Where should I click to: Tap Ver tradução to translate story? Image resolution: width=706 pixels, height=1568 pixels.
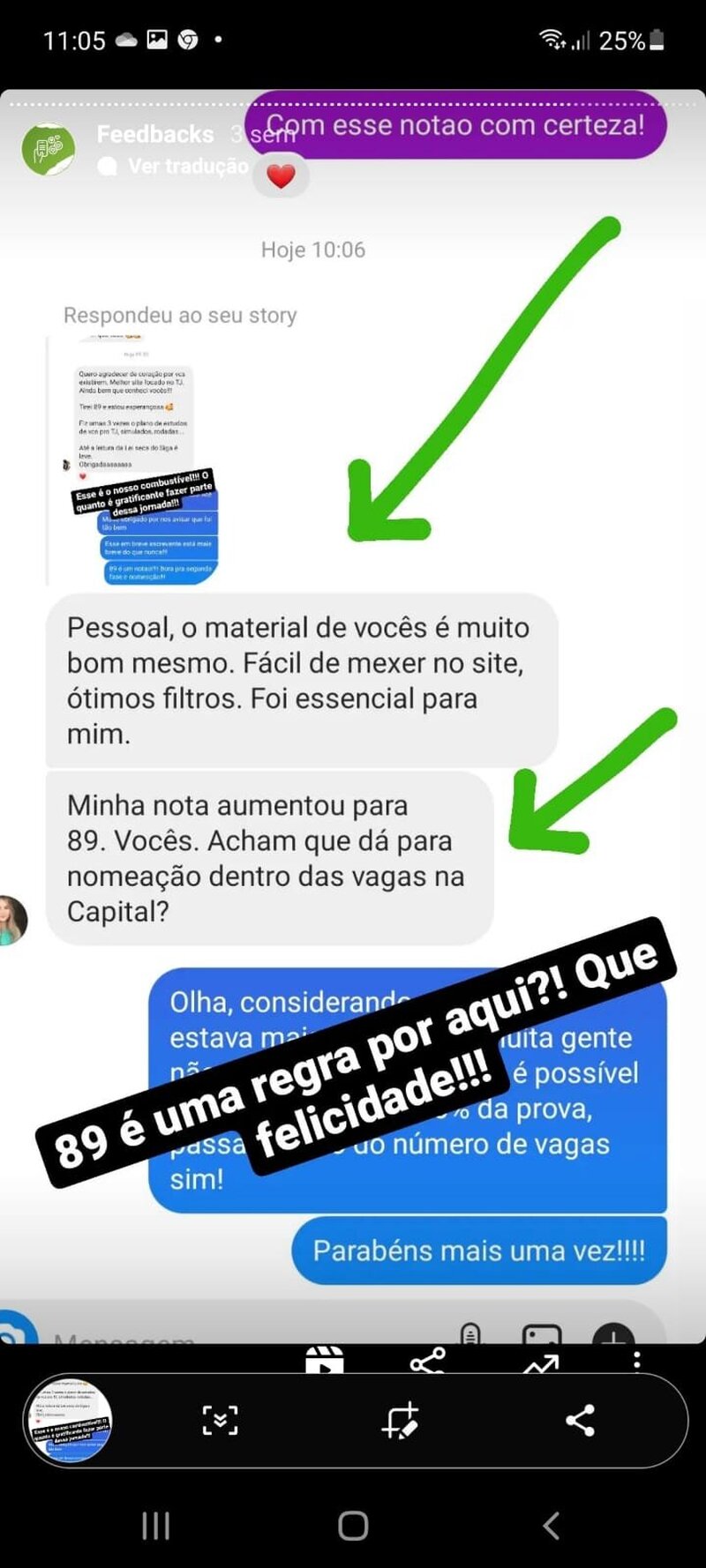[187, 166]
